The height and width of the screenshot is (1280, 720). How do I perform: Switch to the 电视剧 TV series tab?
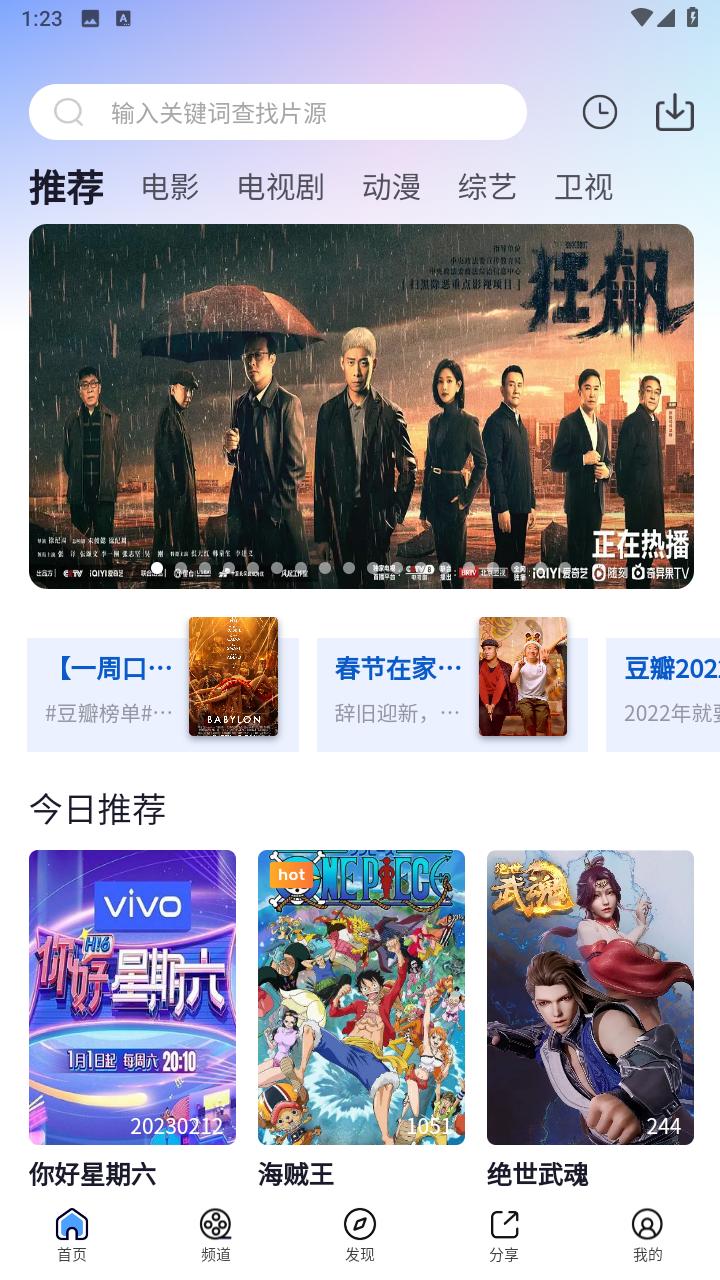[x=279, y=186]
